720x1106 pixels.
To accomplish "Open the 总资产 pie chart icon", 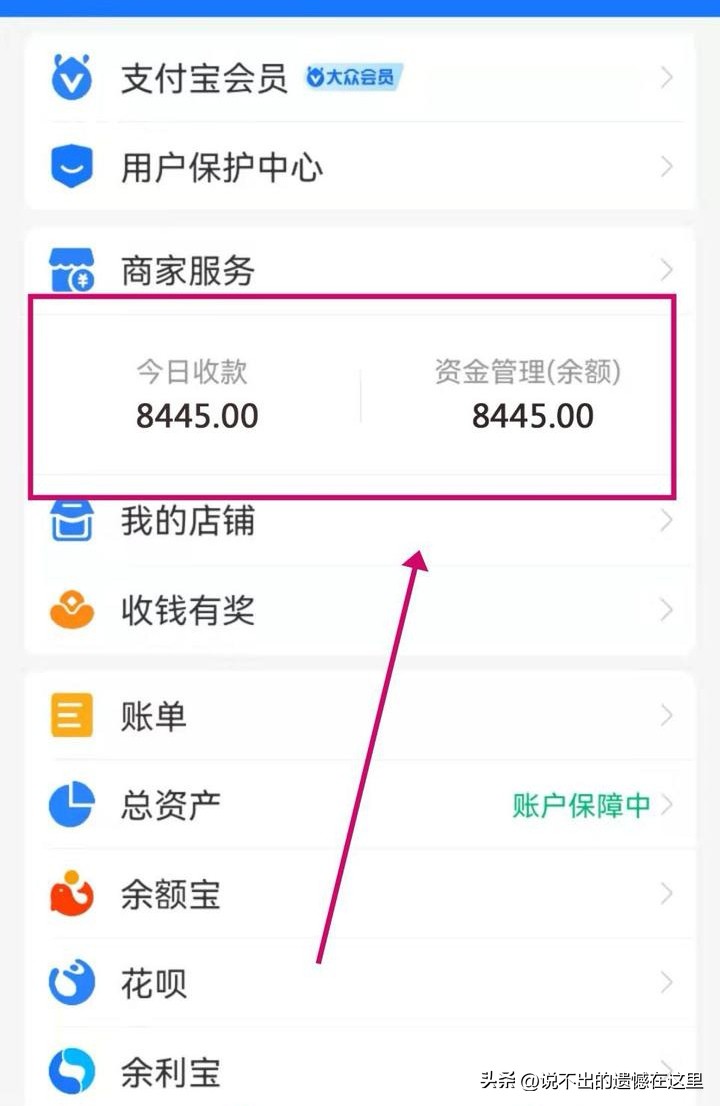I will coord(70,804).
